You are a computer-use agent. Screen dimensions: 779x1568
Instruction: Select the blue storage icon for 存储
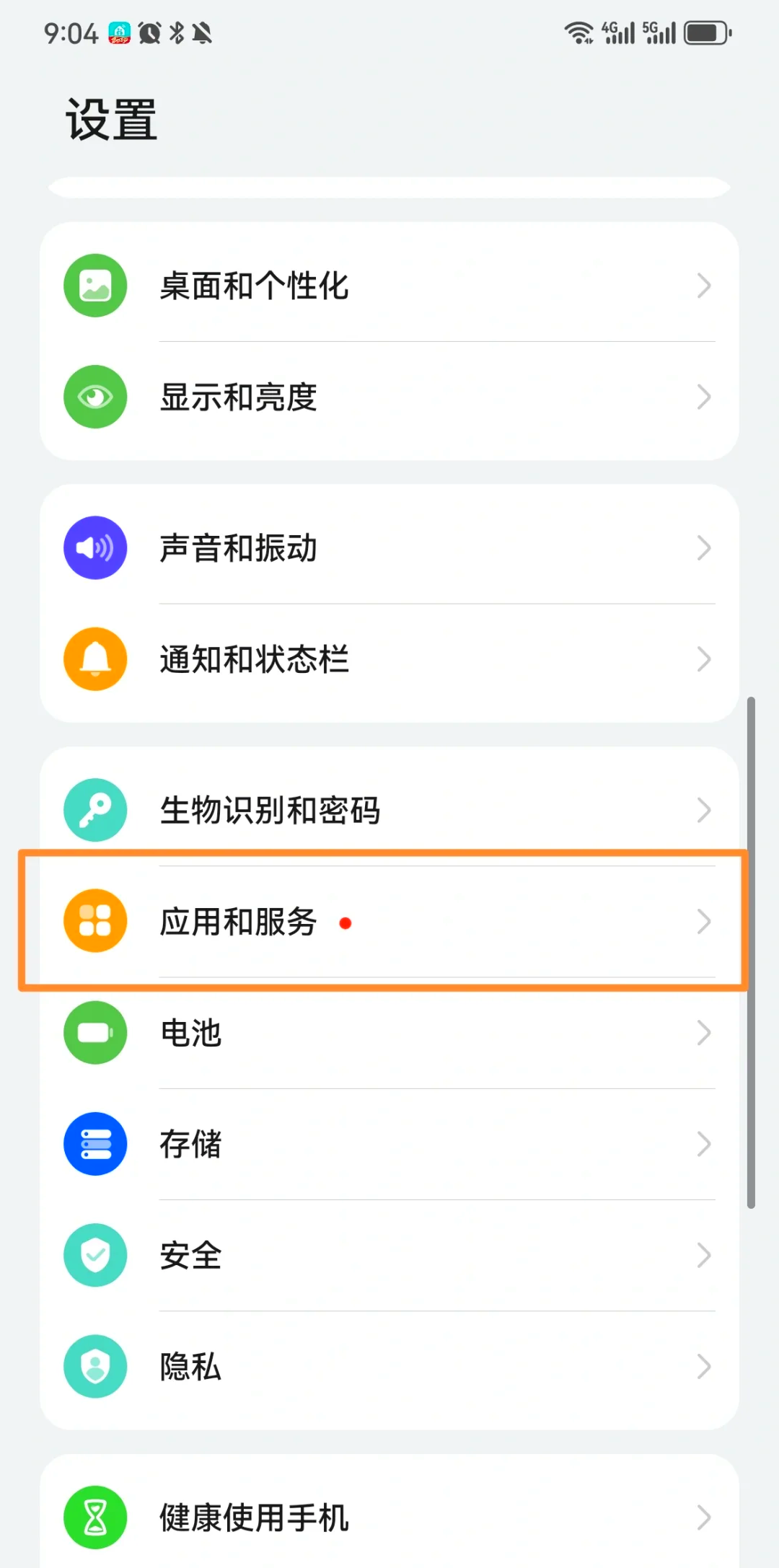point(94,1144)
